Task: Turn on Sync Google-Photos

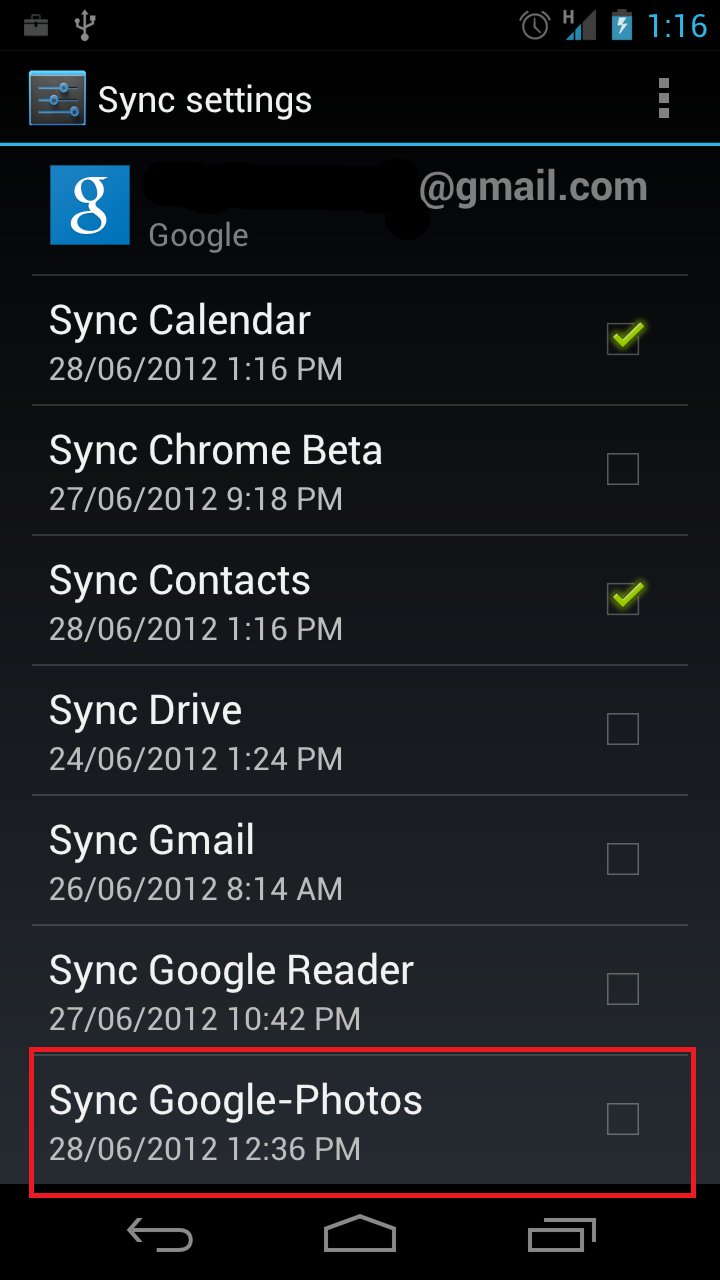Action: click(x=623, y=1119)
